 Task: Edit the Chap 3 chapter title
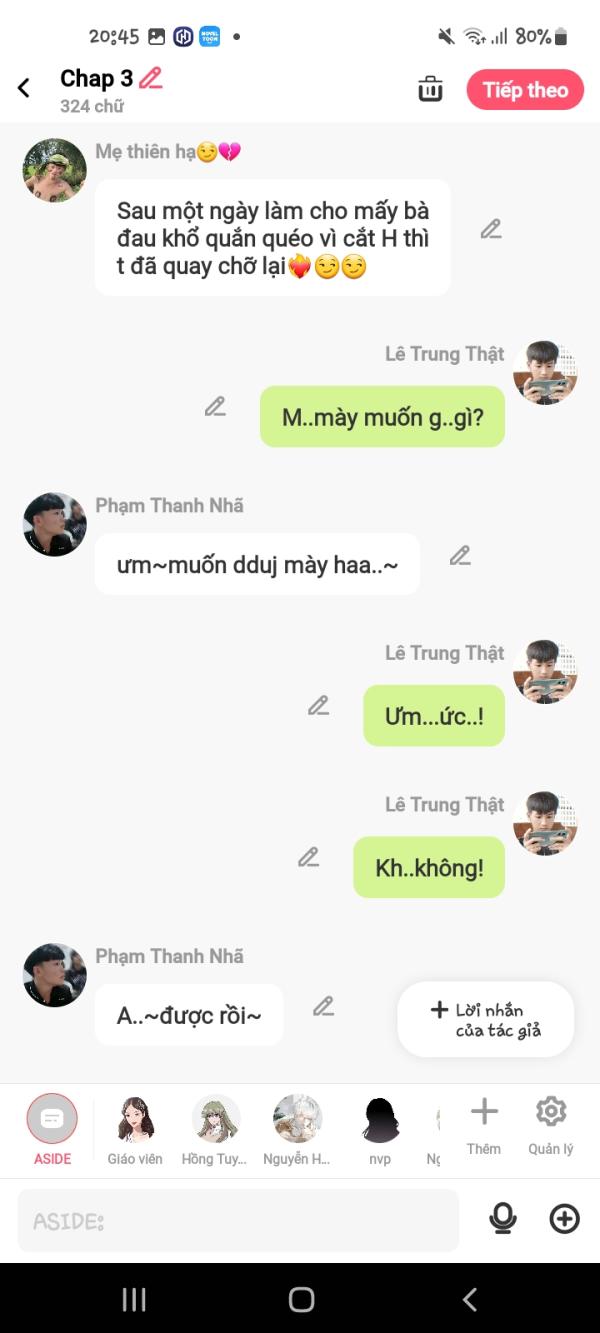(150, 78)
